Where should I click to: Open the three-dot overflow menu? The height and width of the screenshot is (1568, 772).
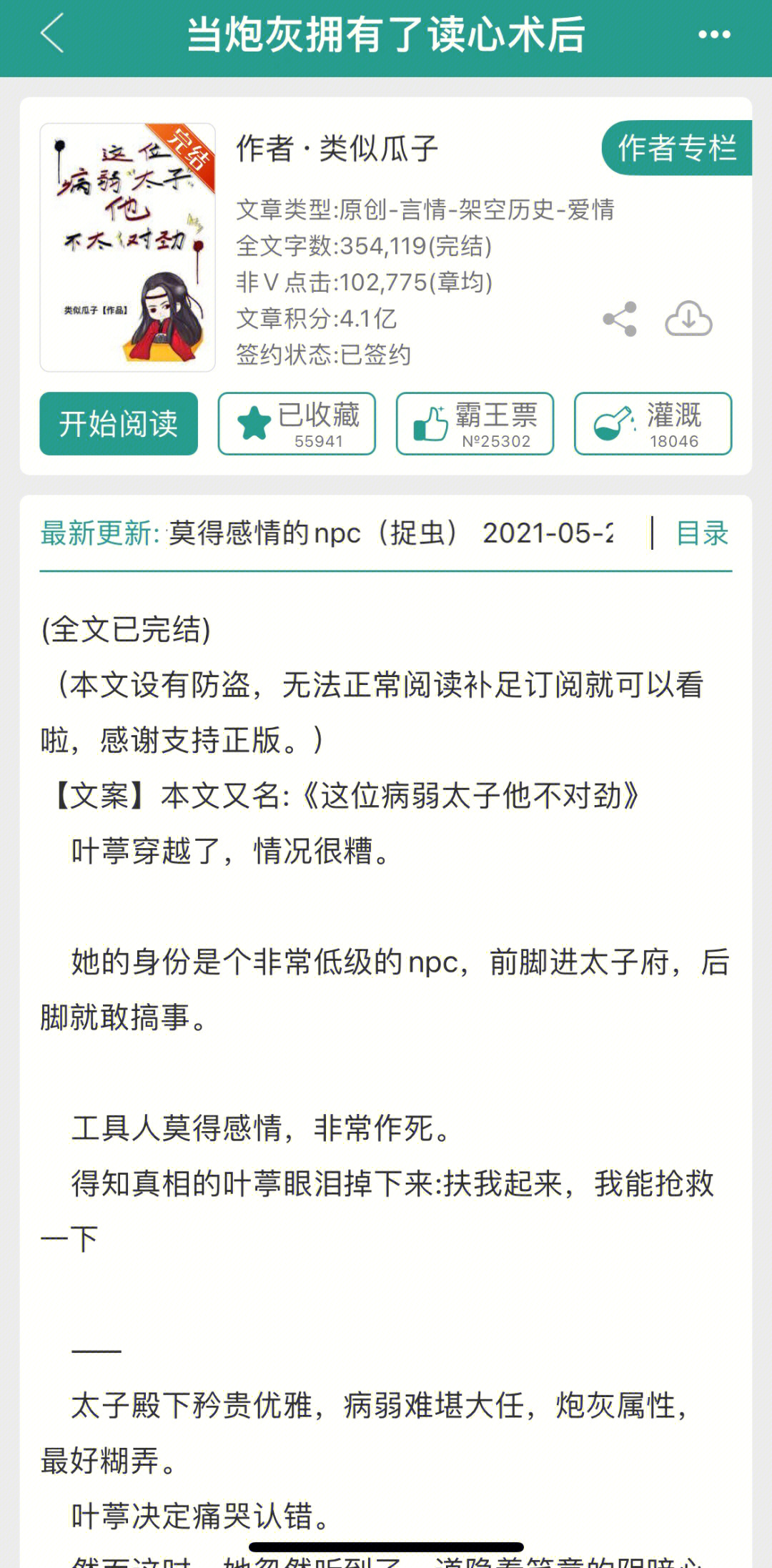(x=714, y=34)
